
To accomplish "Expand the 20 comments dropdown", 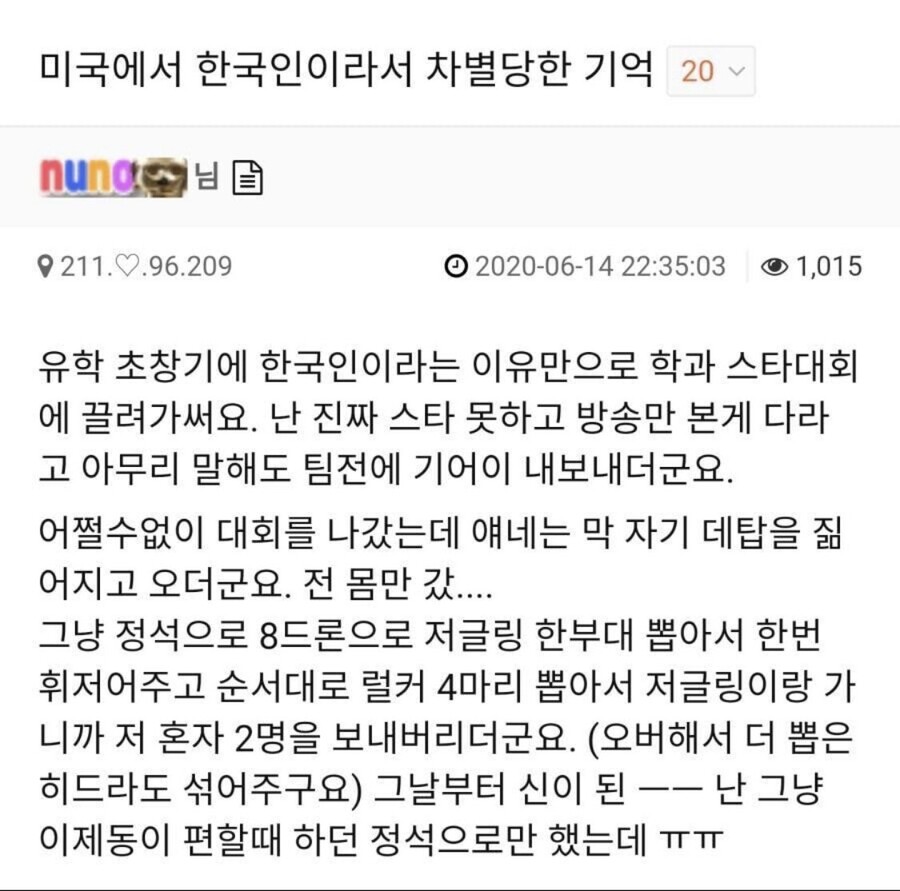I will [x=711, y=71].
